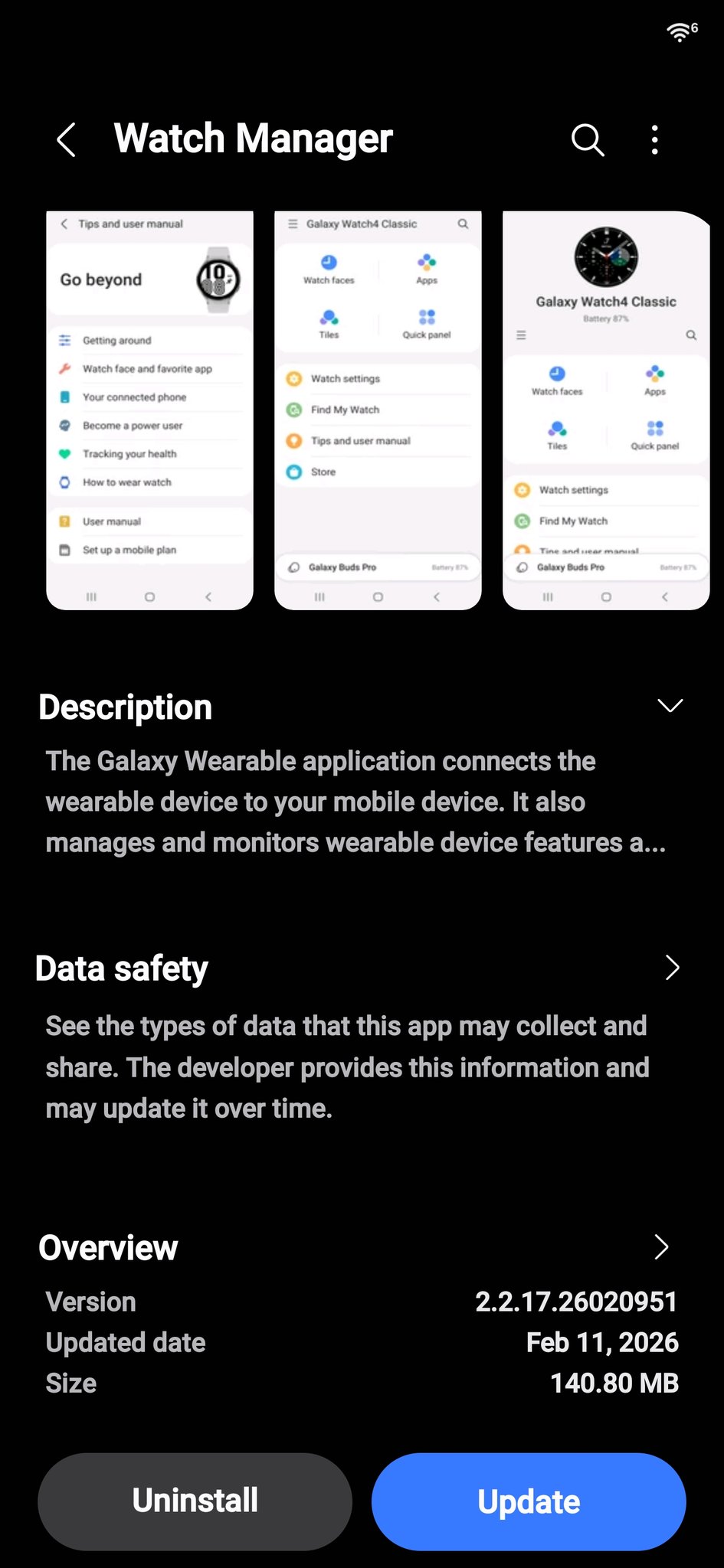This screenshot has width=724, height=1568.
Task: Open the Overview details
Action: (662, 1247)
